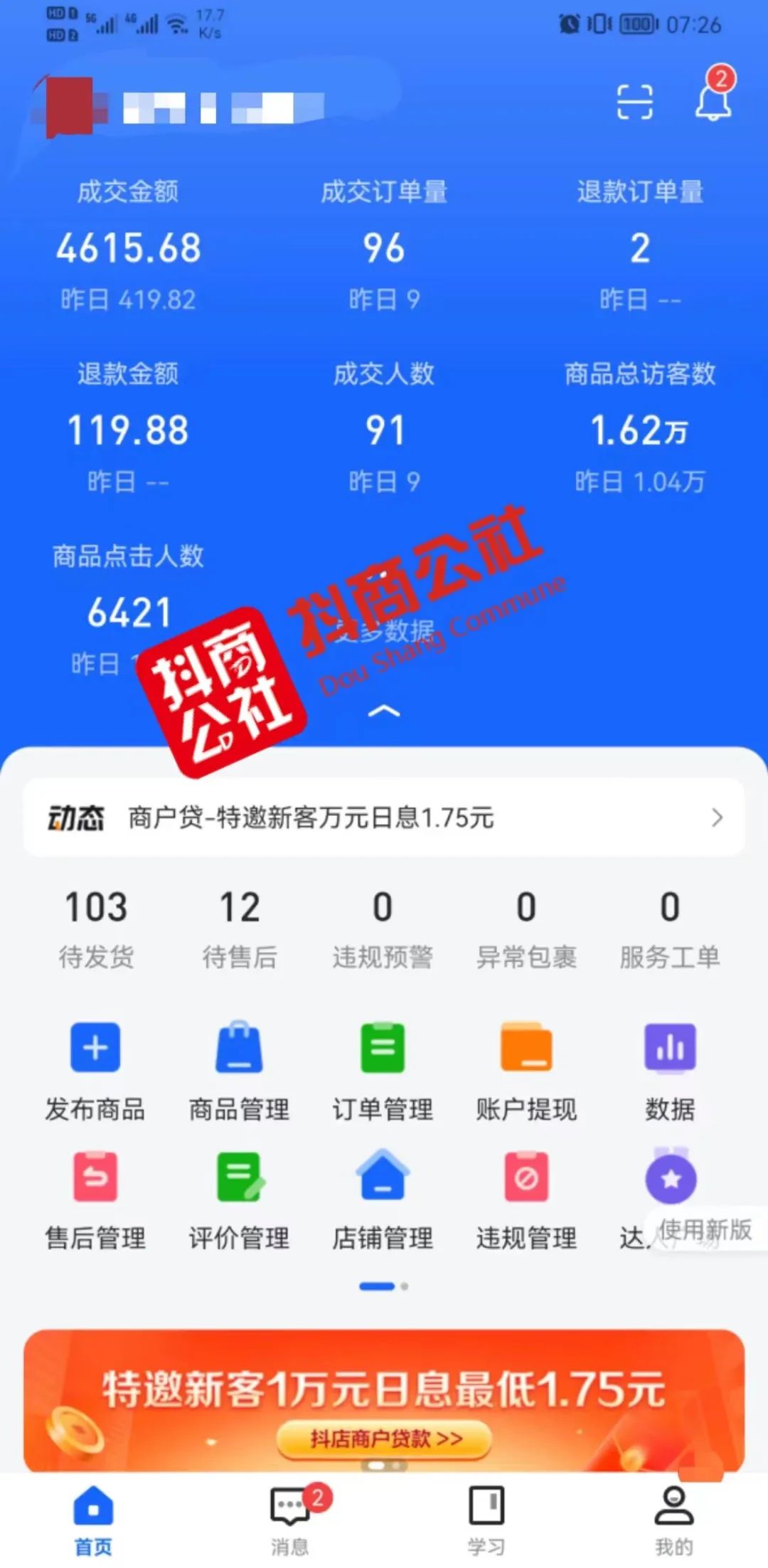
Task: Tap the 使用新版 button
Action: pos(705,1229)
